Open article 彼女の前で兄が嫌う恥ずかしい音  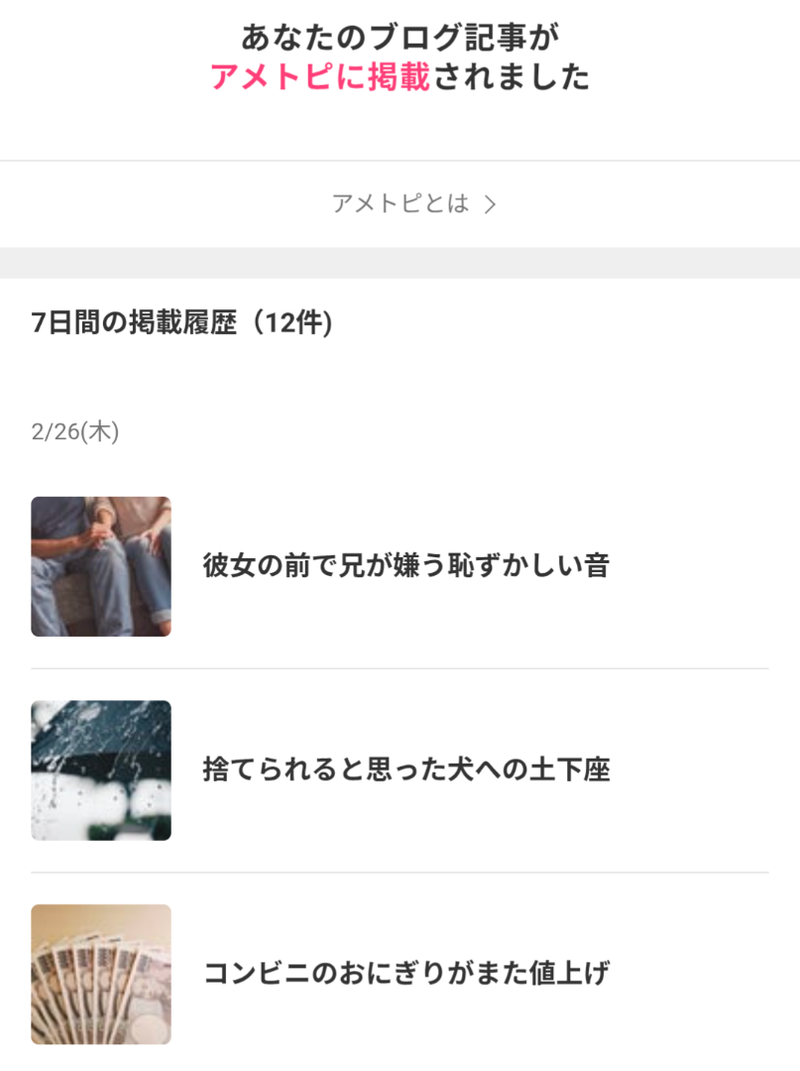tap(405, 566)
